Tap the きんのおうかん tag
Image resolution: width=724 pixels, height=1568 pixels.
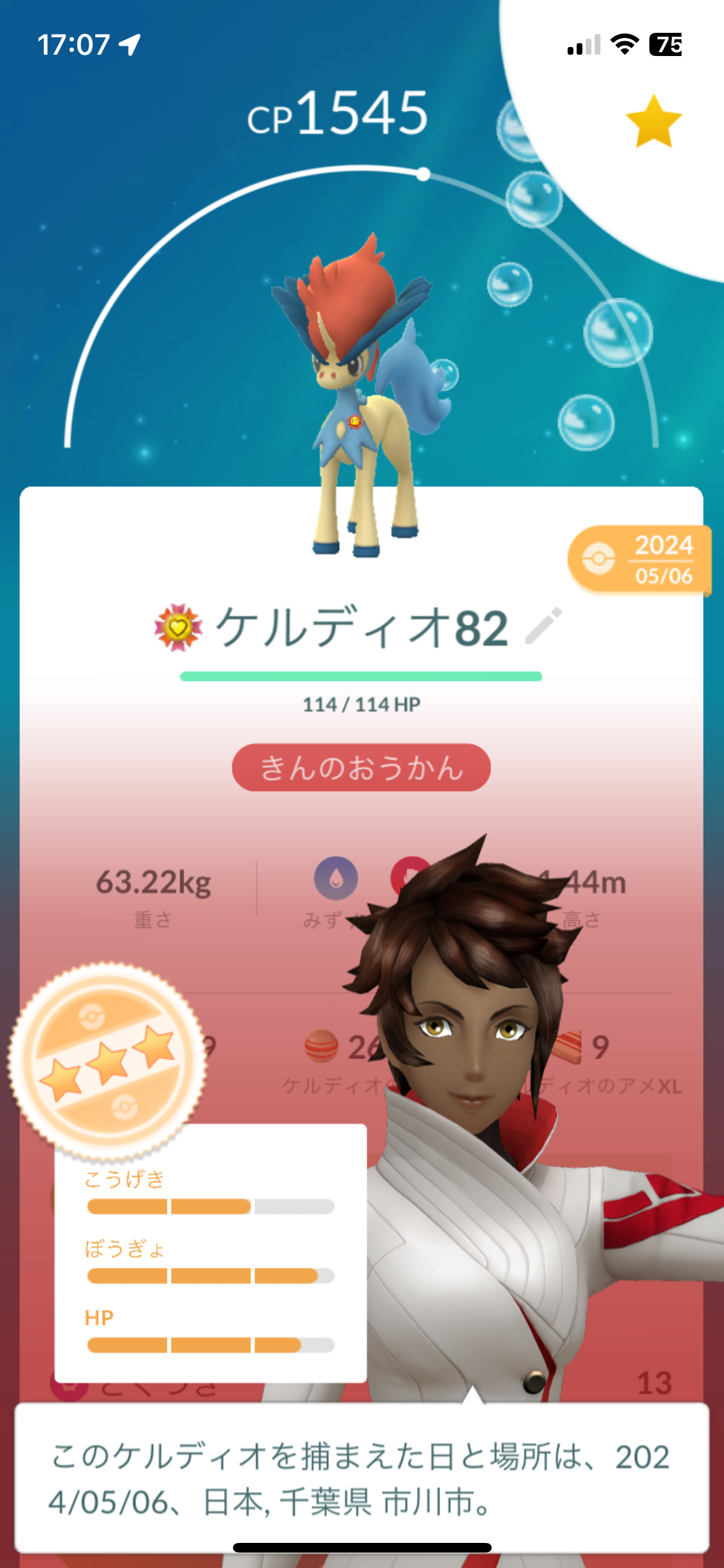(x=361, y=767)
